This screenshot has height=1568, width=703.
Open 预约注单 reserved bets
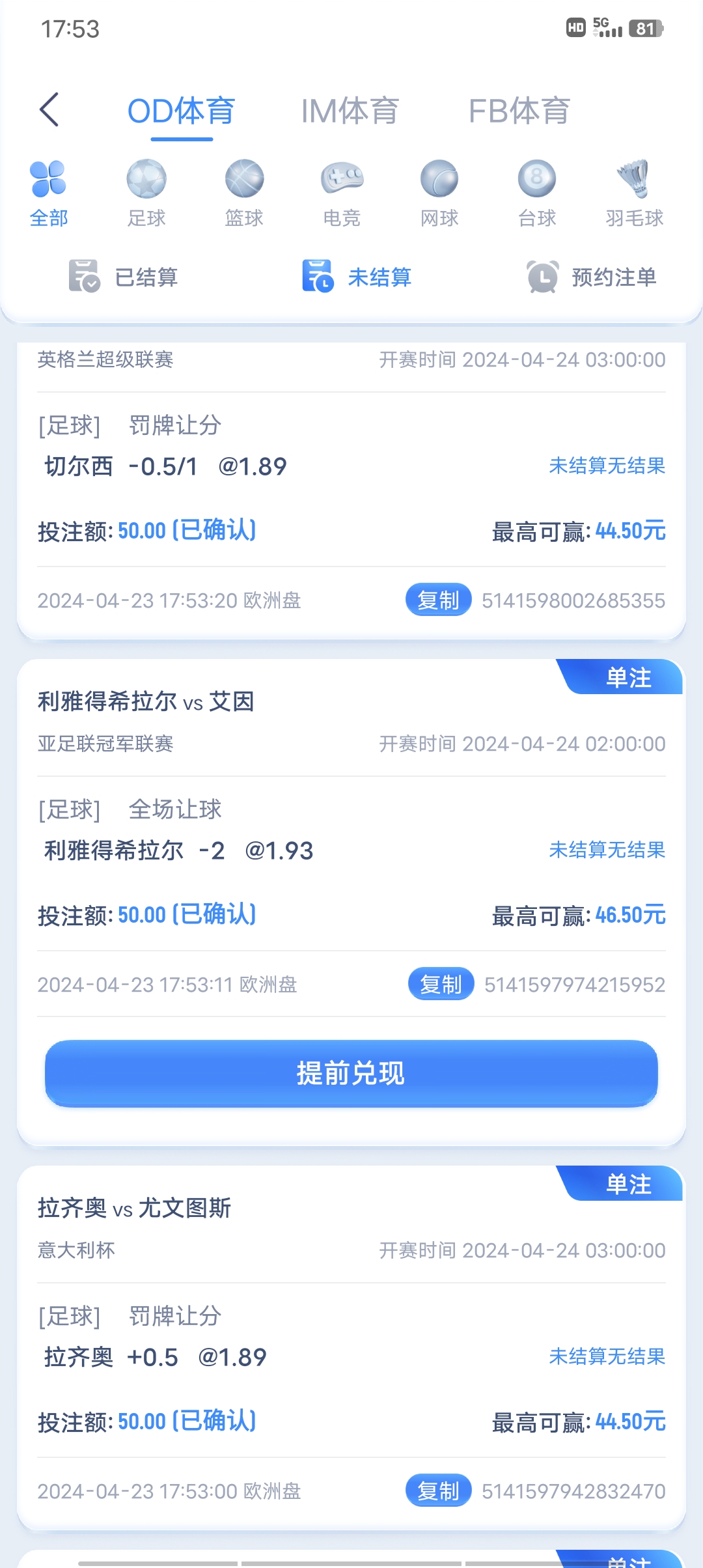pyautogui.click(x=591, y=277)
